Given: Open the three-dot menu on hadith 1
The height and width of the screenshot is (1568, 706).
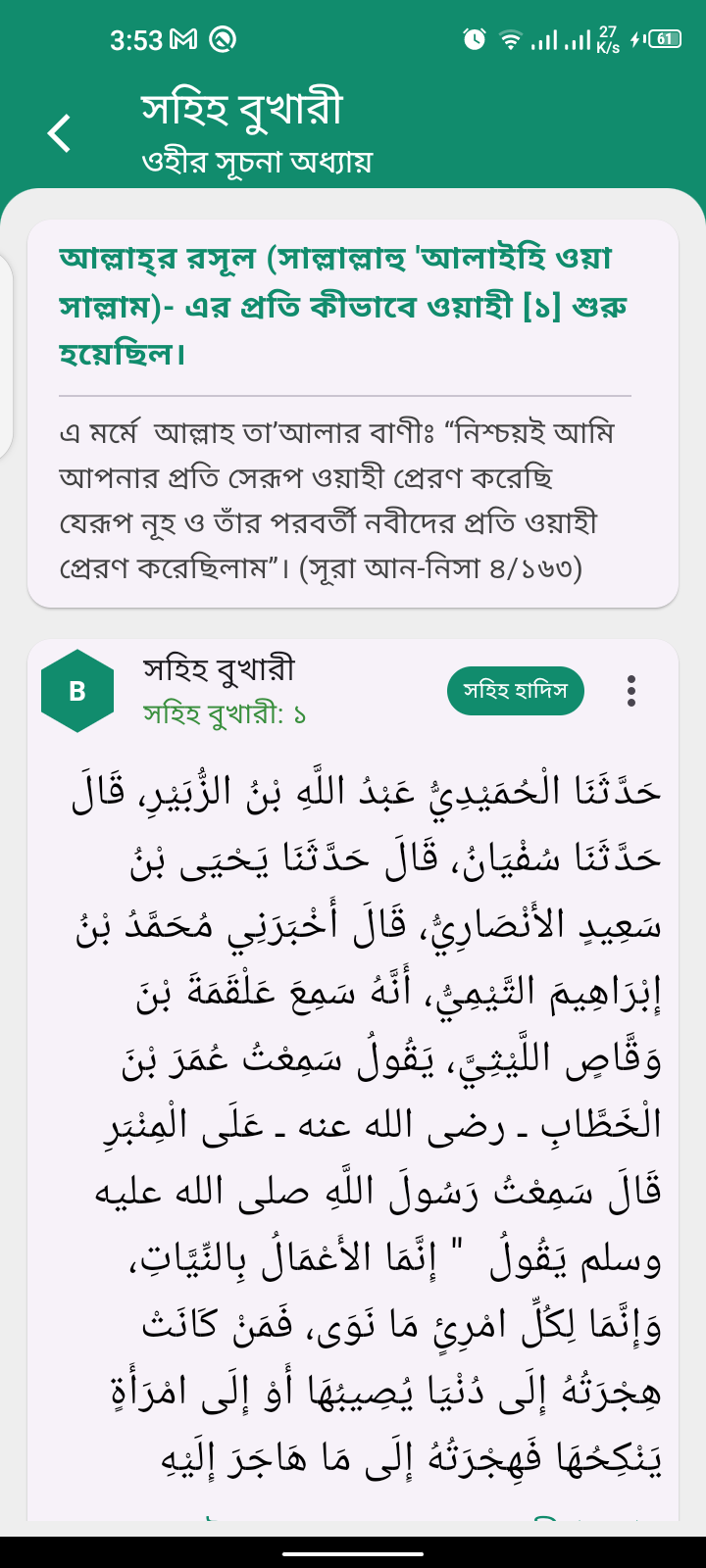Looking at the screenshot, I should click(631, 691).
